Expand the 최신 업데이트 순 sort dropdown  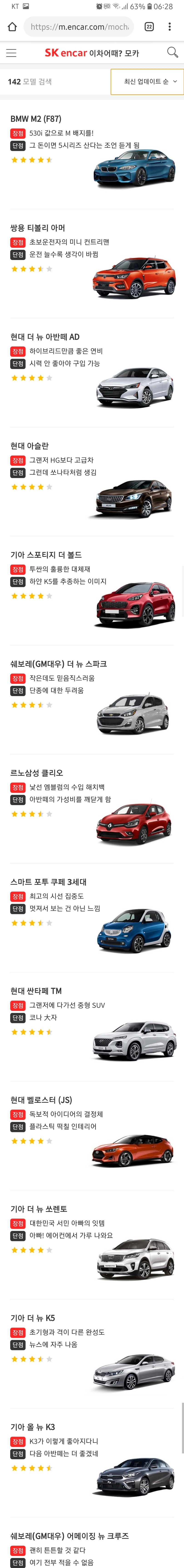[x=148, y=82]
